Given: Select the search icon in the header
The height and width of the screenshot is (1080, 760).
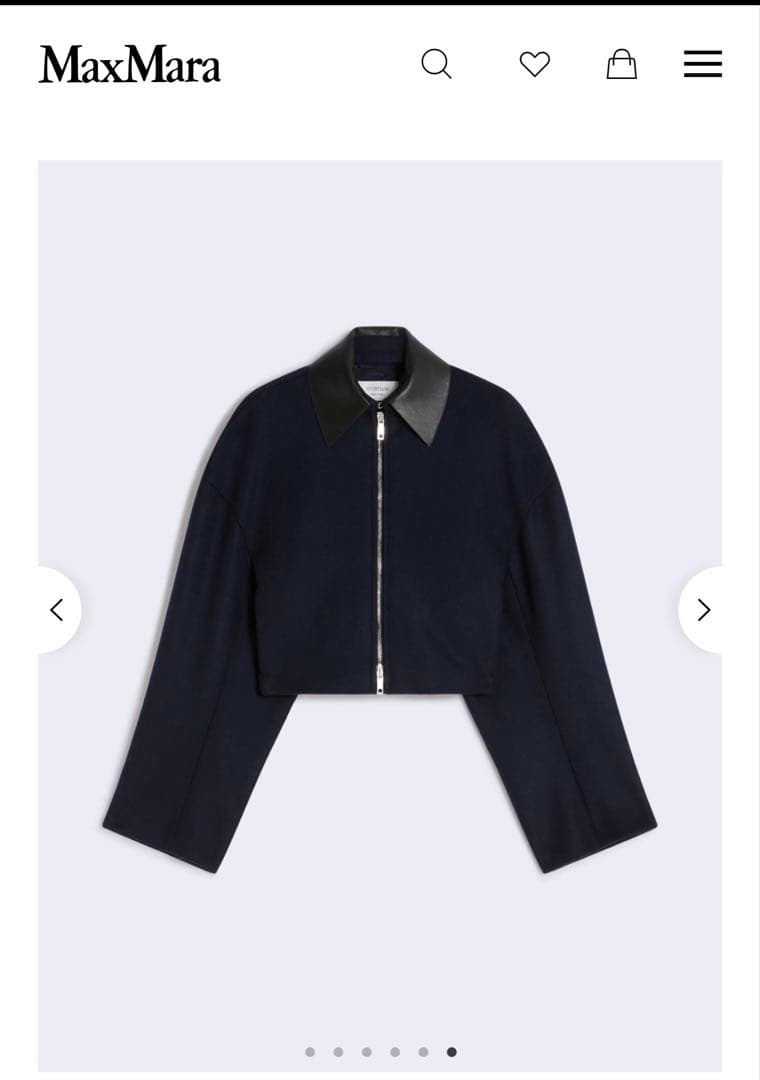Looking at the screenshot, I should click(436, 64).
